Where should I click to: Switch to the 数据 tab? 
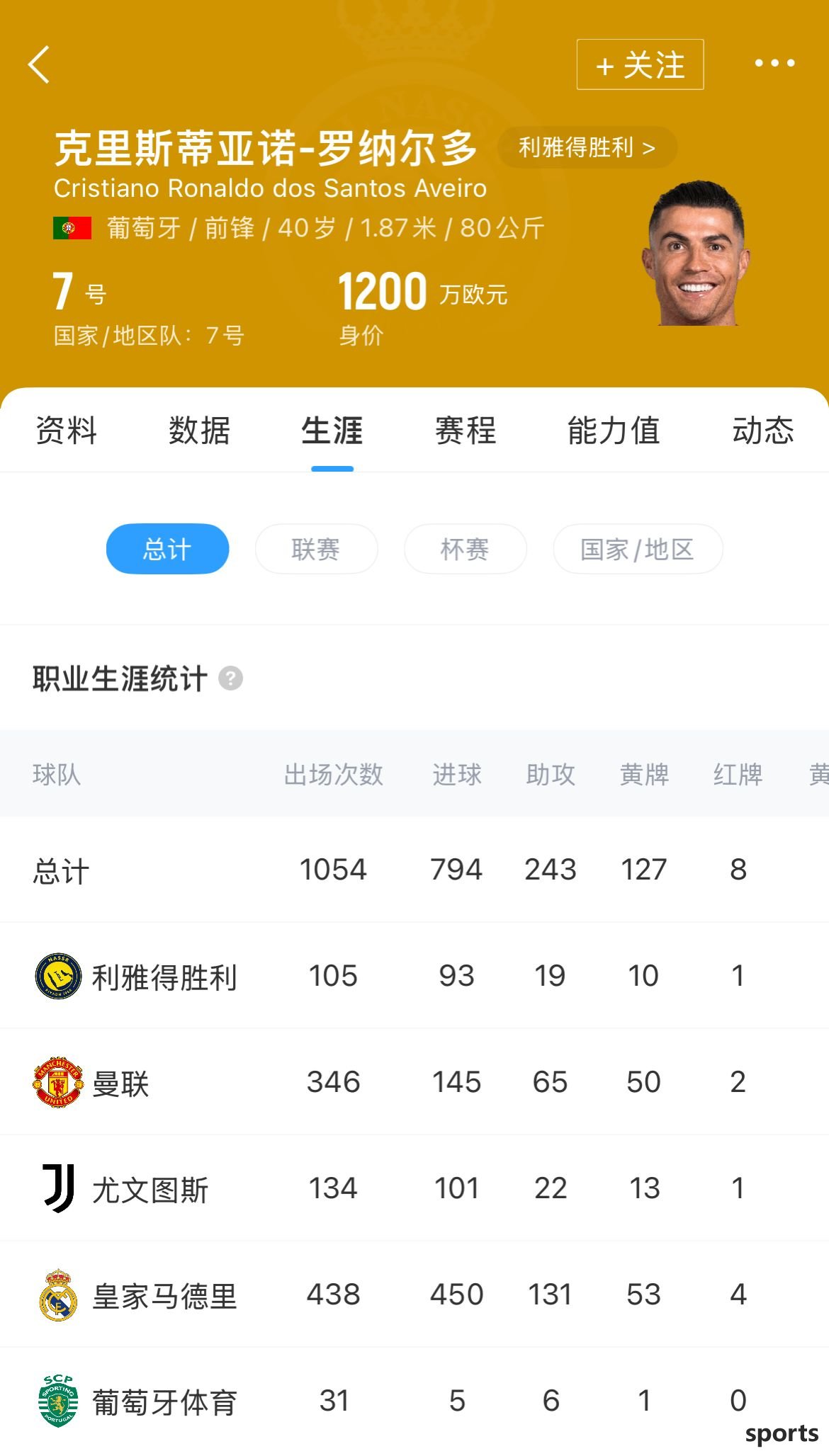[x=199, y=431]
